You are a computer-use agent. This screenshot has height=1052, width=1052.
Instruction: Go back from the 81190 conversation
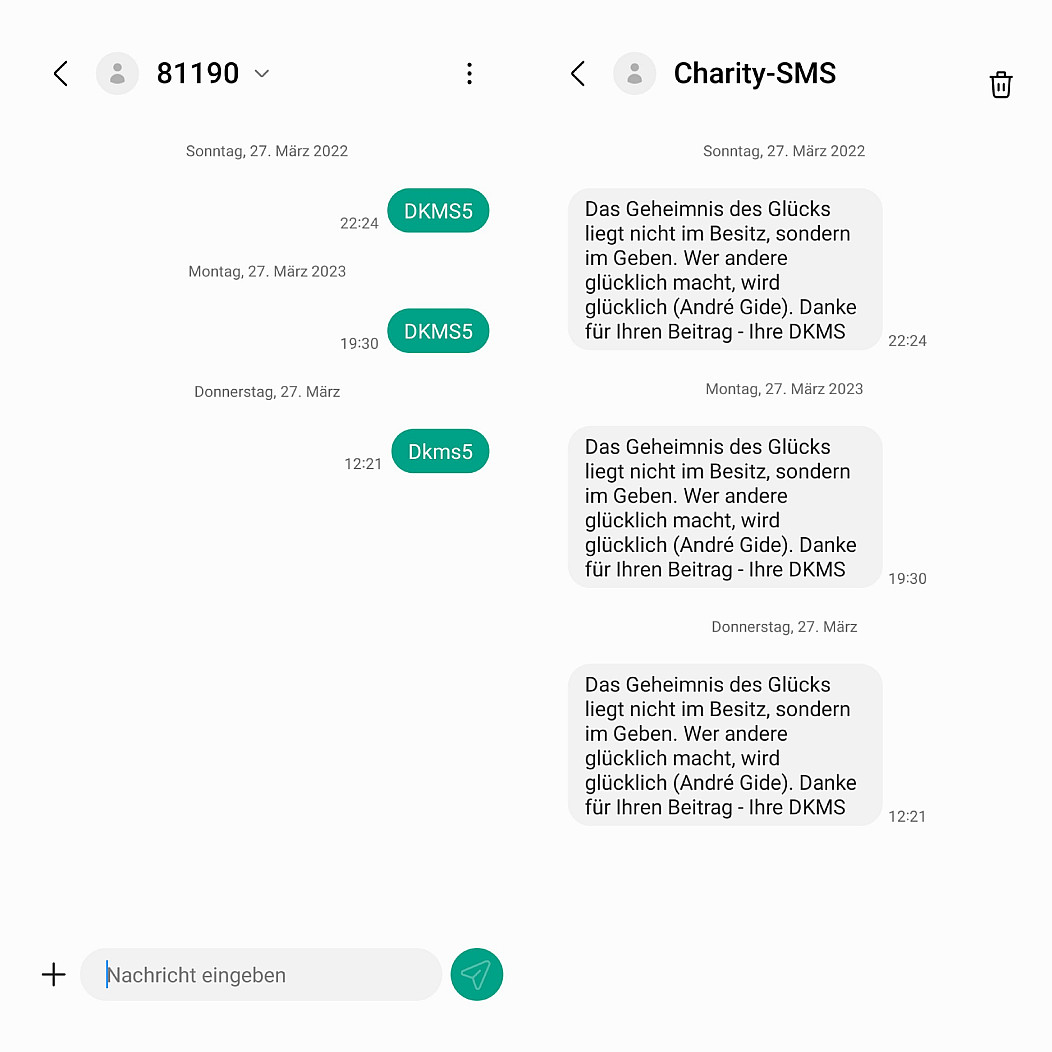pos(61,74)
